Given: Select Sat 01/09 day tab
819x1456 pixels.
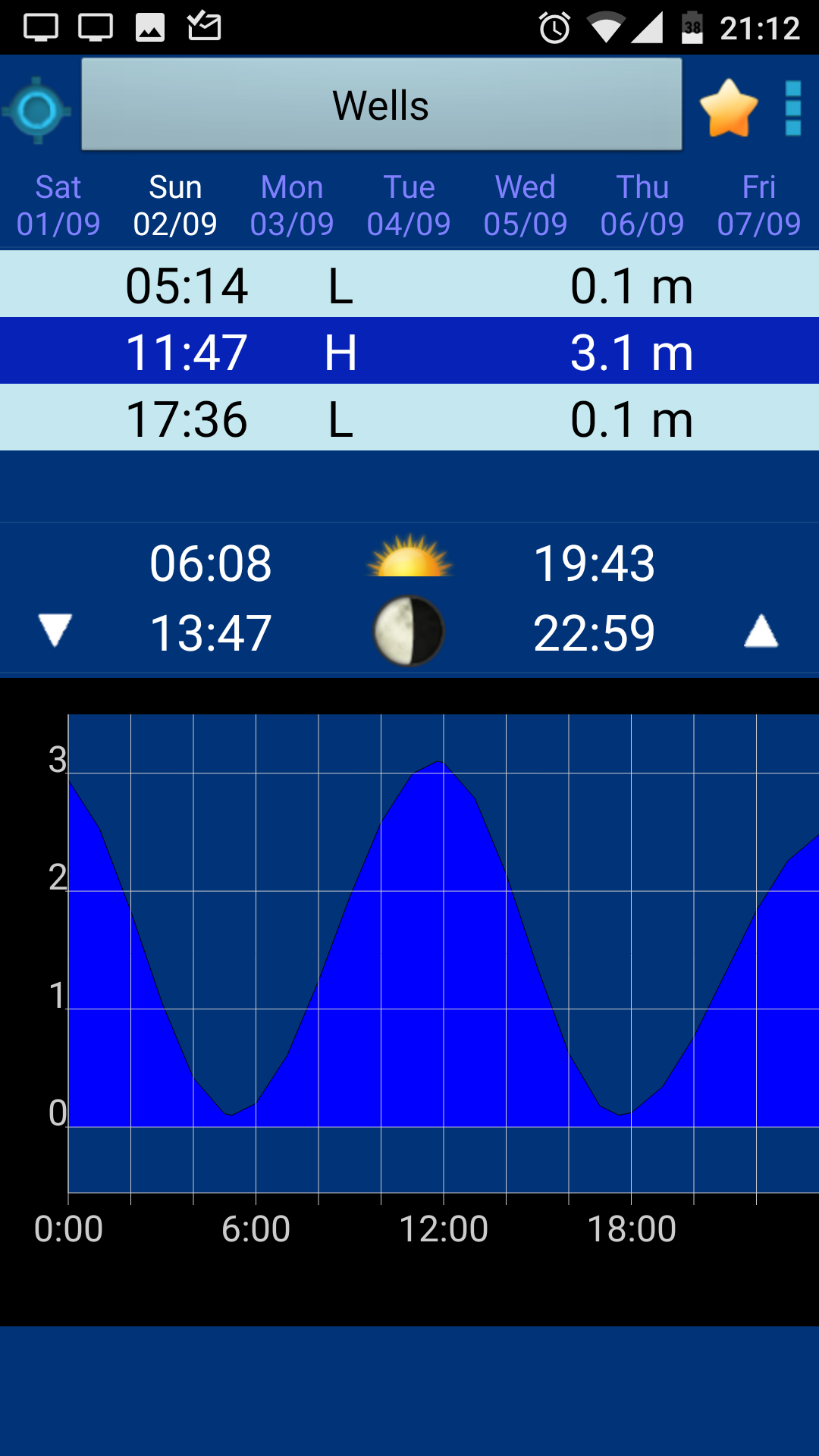Looking at the screenshot, I should click(x=58, y=206).
